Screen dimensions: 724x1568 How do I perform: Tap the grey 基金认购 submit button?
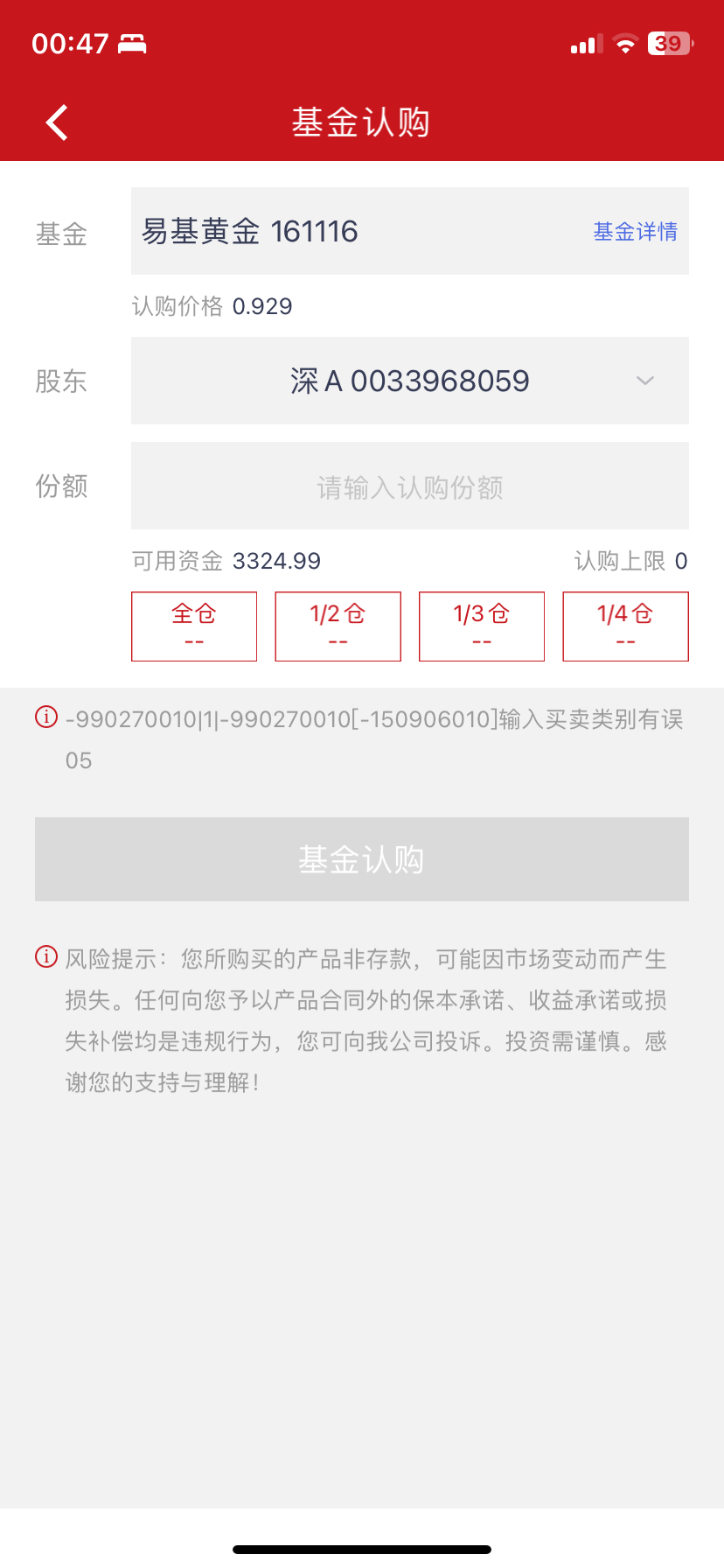point(362,859)
